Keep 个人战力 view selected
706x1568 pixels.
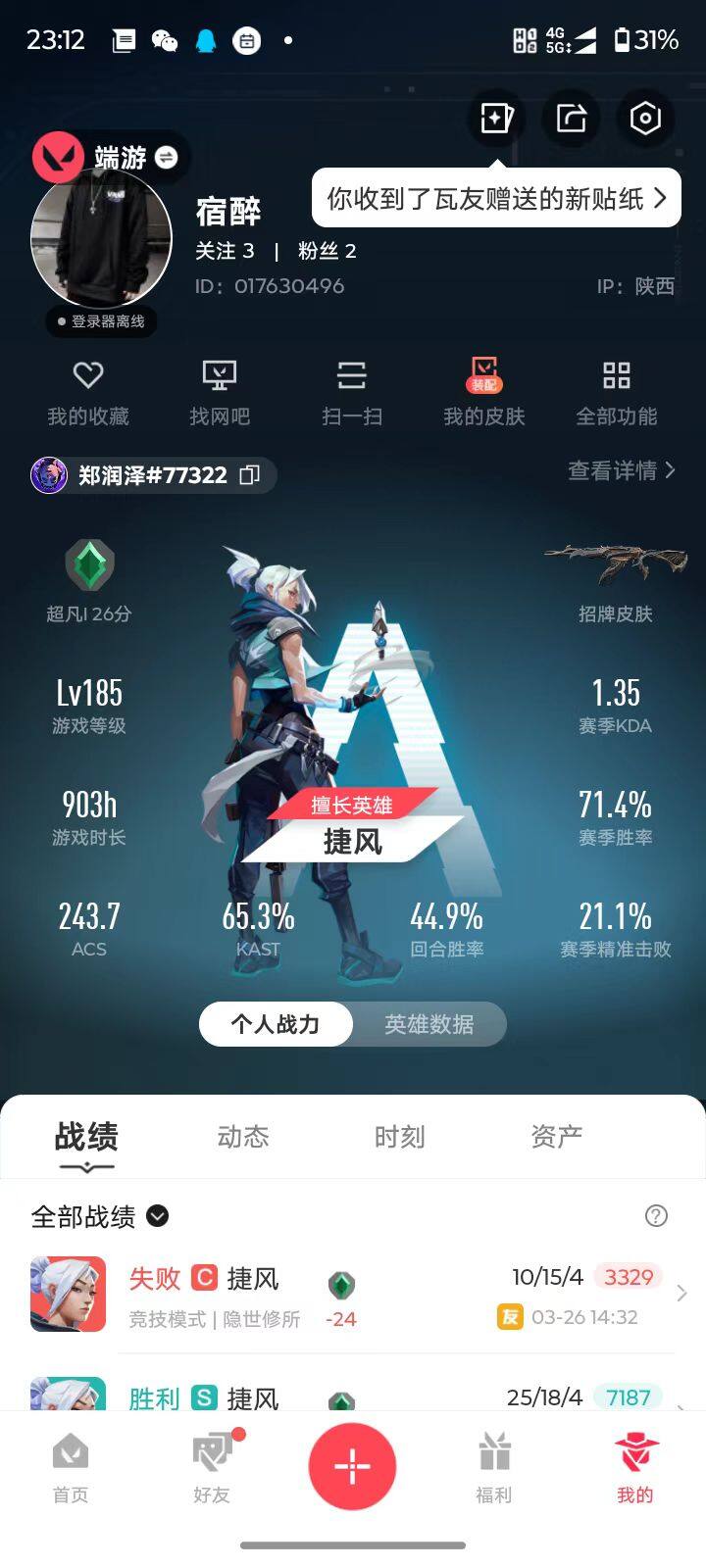point(276,1024)
